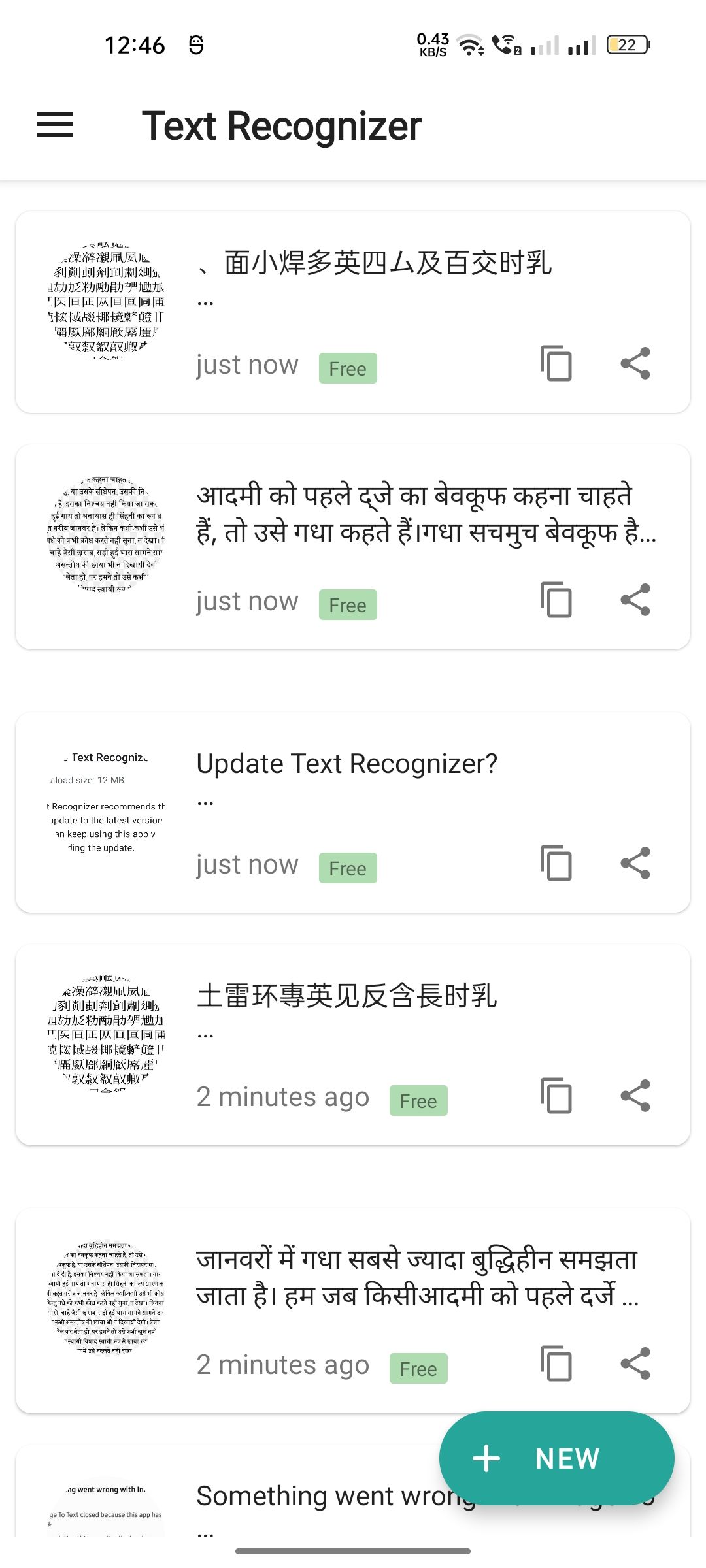The width and height of the screenshot is (706, 1568).
Task: Open the 土雷环專英 scan card
Action: point(346,997)
